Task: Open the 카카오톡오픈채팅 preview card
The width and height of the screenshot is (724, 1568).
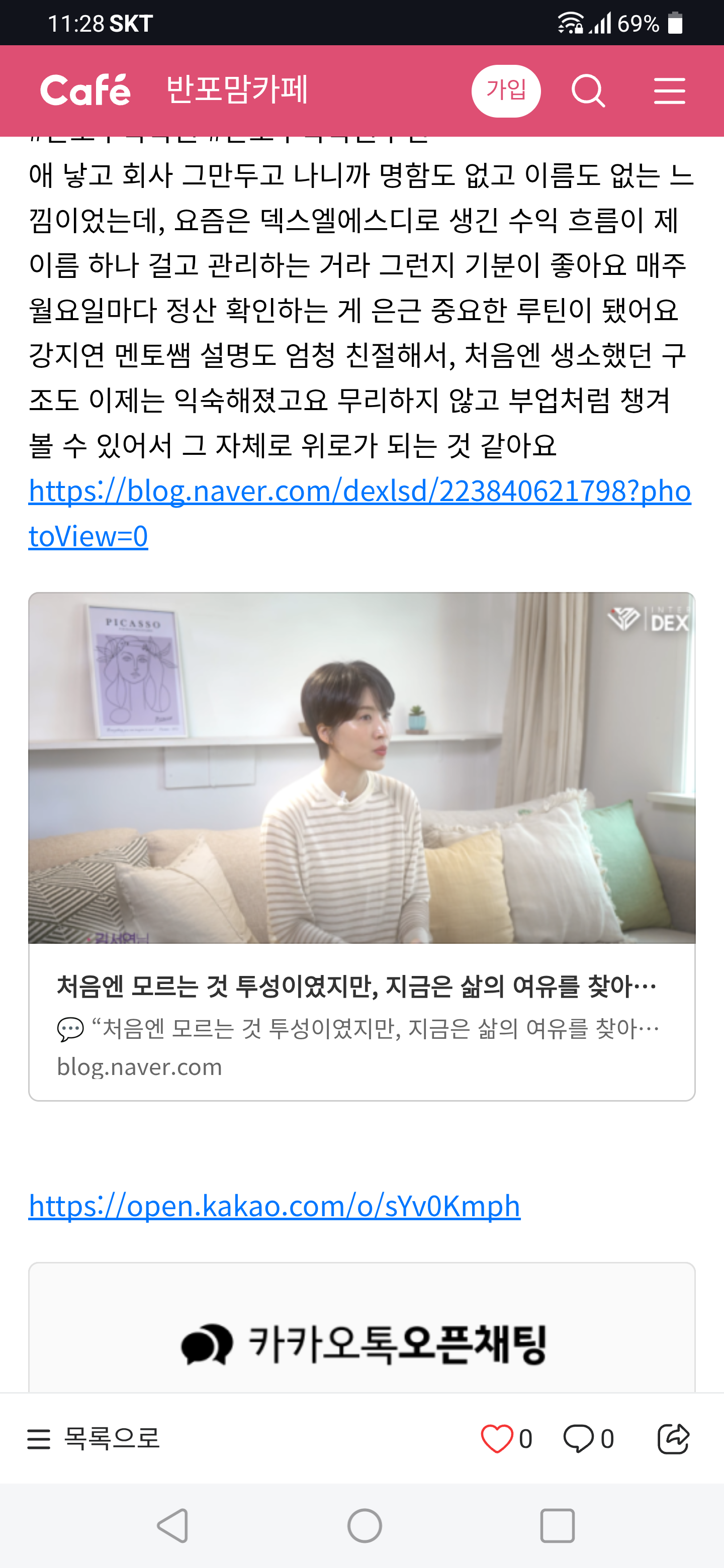Action: coord(361,1328)
